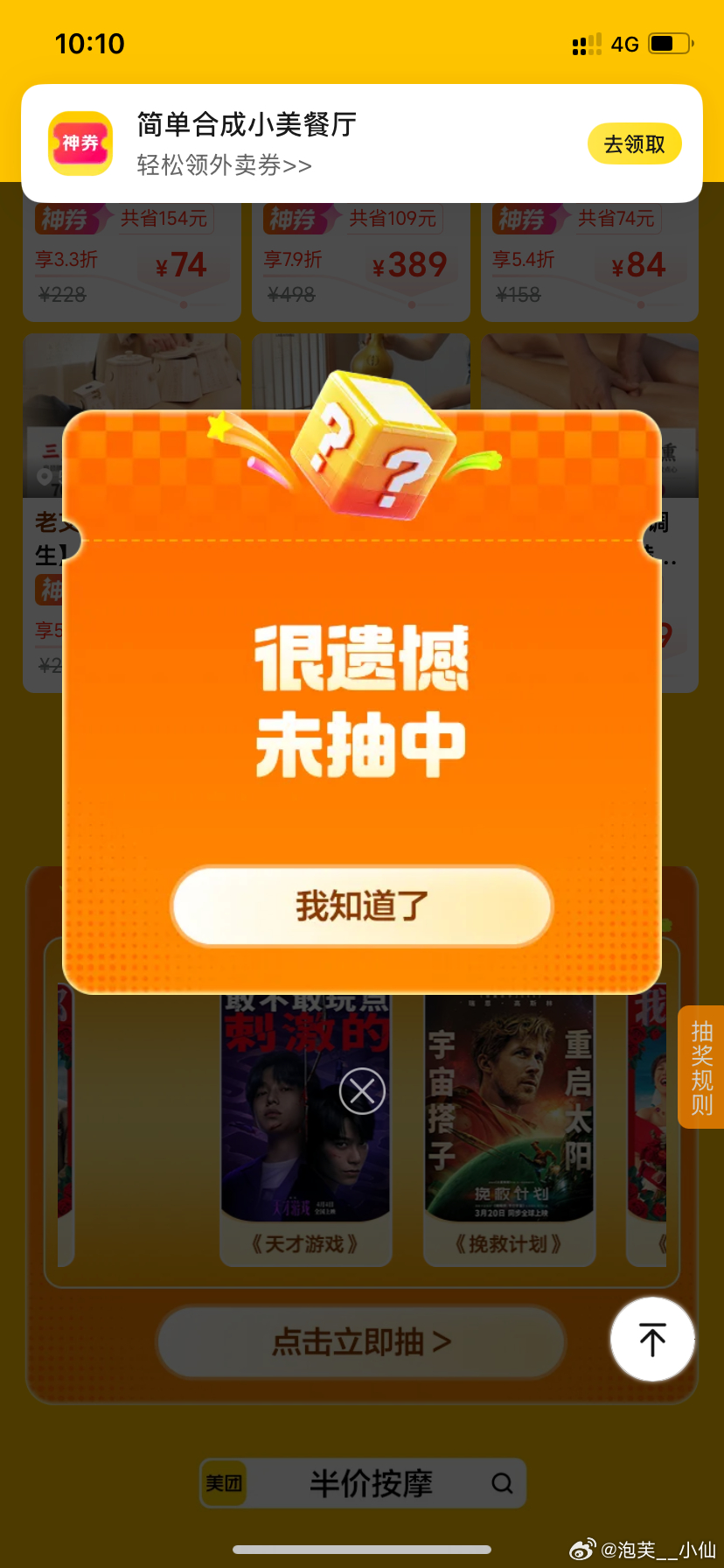Tap the back-to-top arrow button
724x1568 pixels.
click(652, 1339)
